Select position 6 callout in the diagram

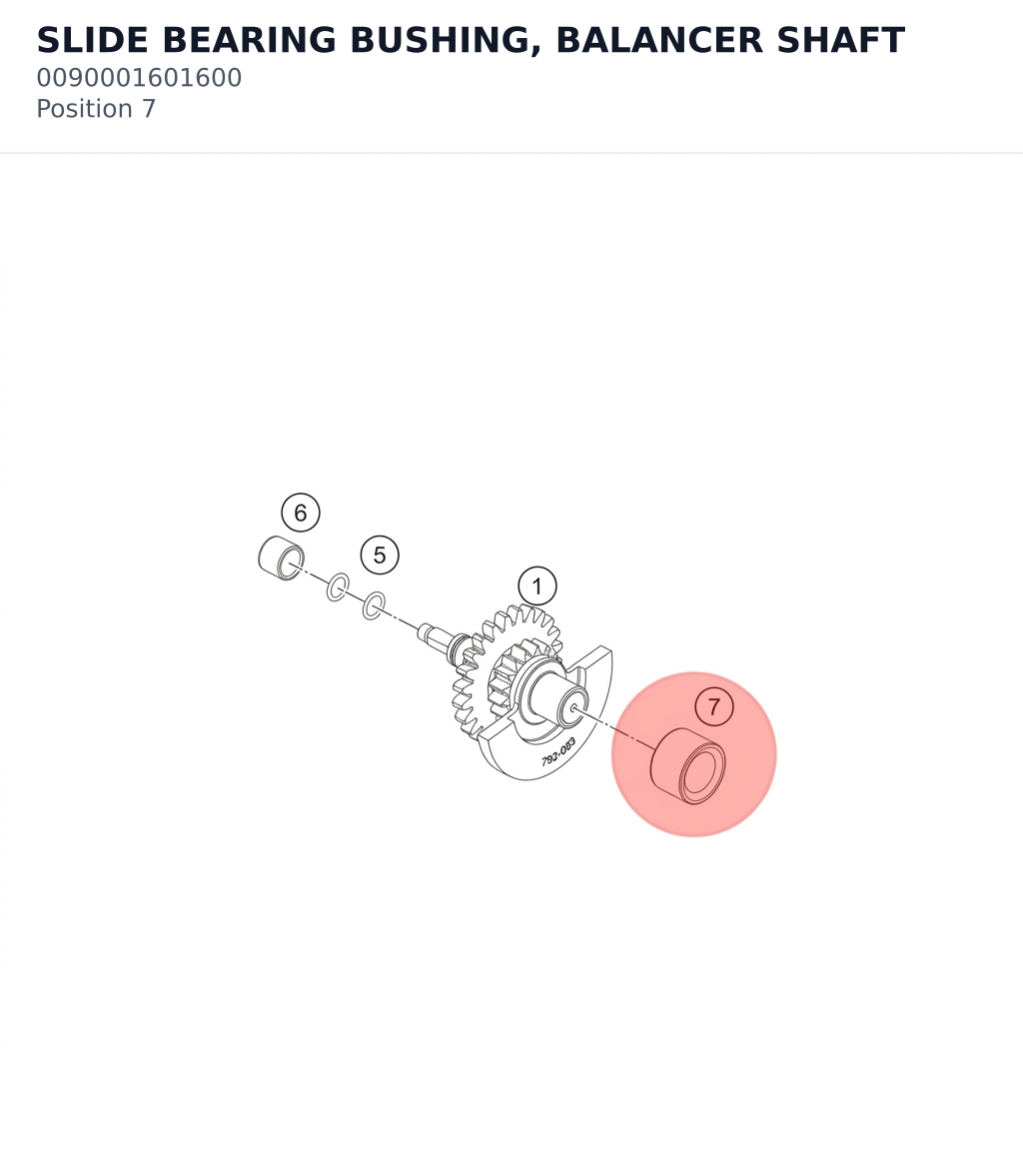tap(301, 513)
